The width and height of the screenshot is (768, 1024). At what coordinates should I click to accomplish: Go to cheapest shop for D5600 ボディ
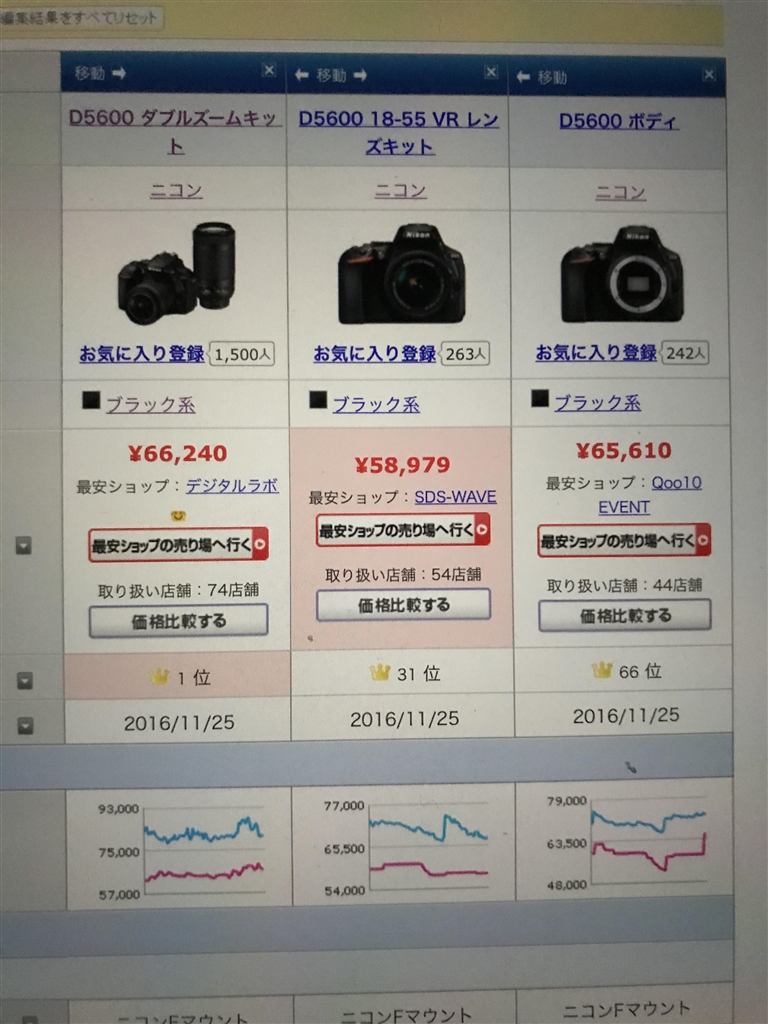pos(624,541)
